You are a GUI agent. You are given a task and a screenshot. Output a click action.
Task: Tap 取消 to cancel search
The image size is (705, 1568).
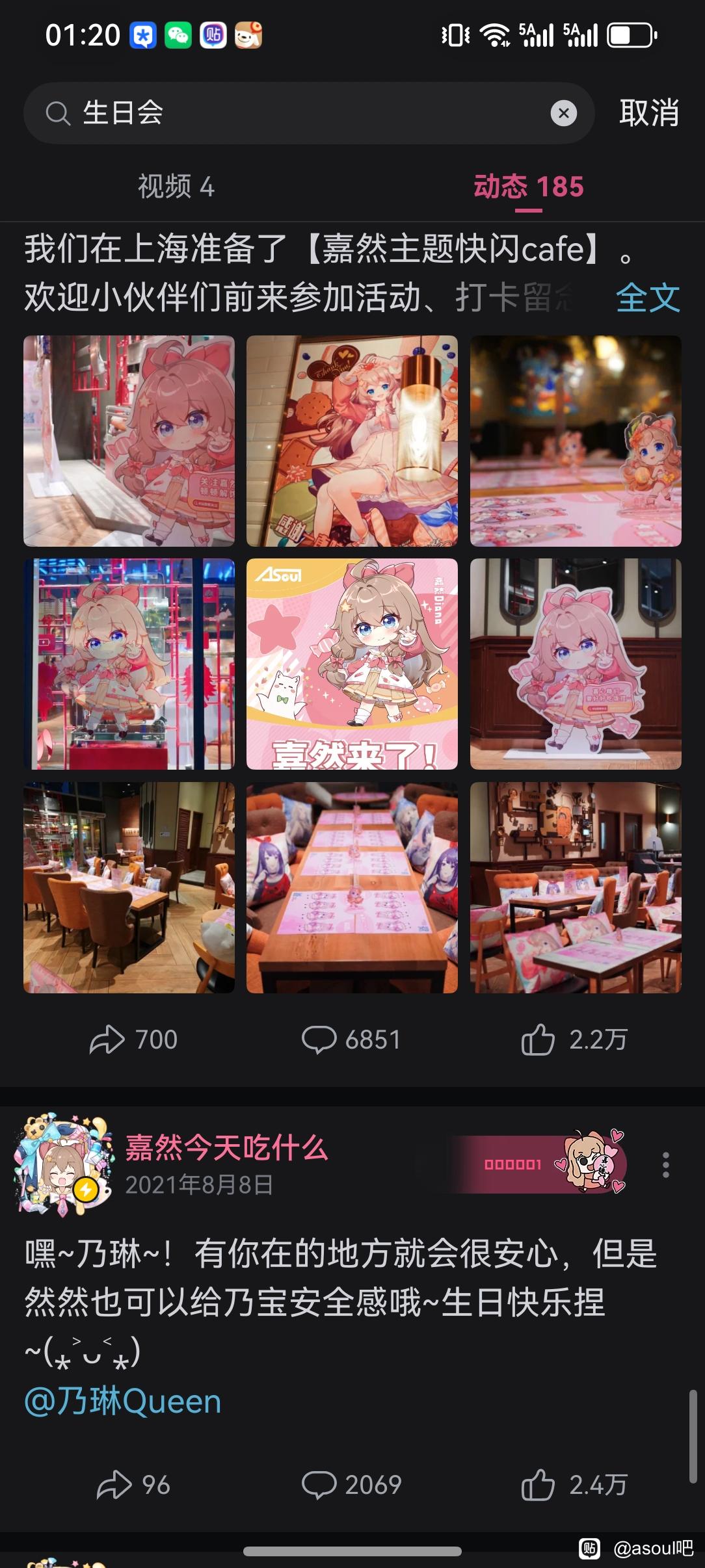(x=648, y=113)
